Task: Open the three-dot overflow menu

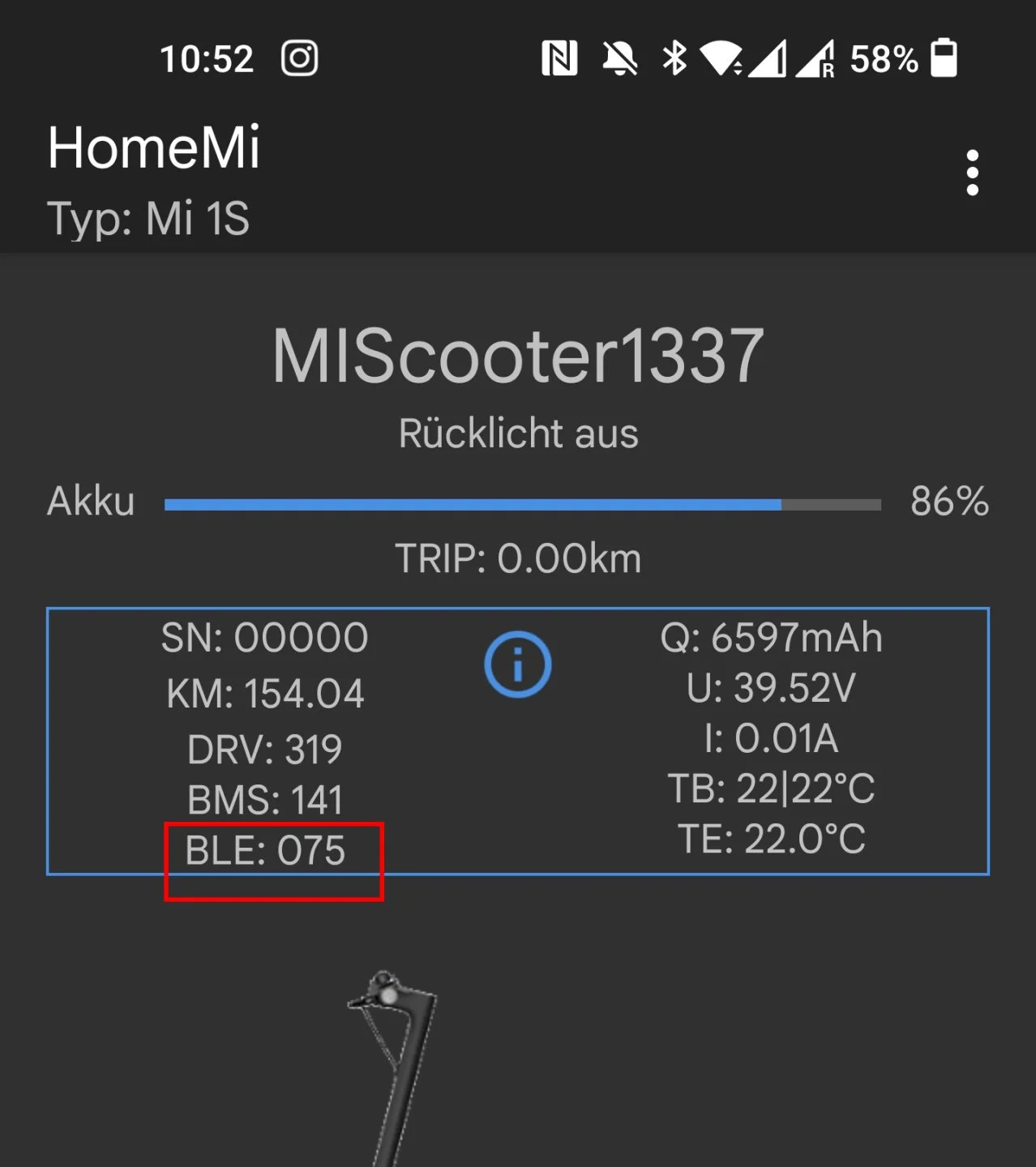Action: click(972, 173)
